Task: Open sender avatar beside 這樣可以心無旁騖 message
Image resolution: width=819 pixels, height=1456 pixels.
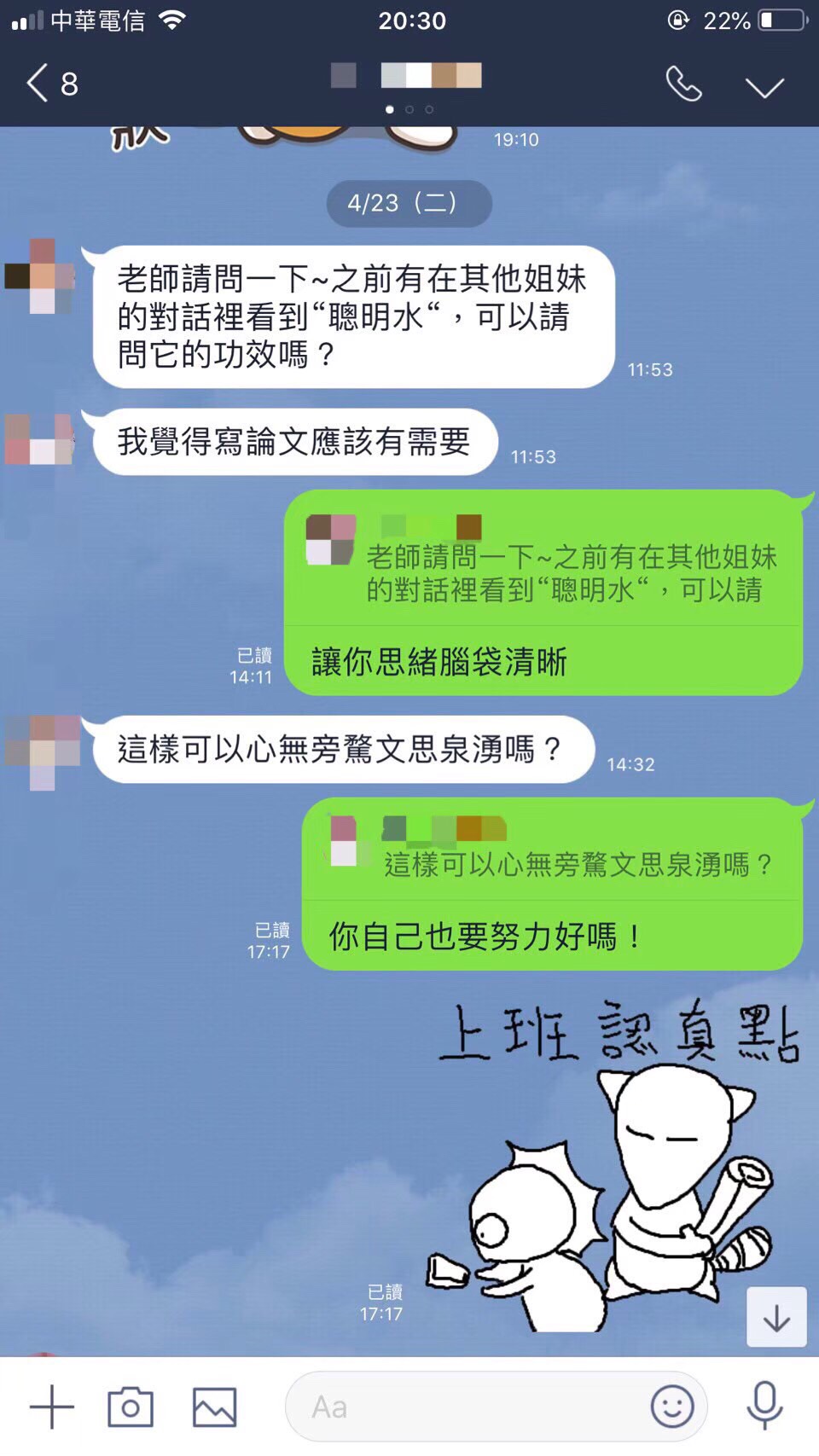Action: point(43,751)
